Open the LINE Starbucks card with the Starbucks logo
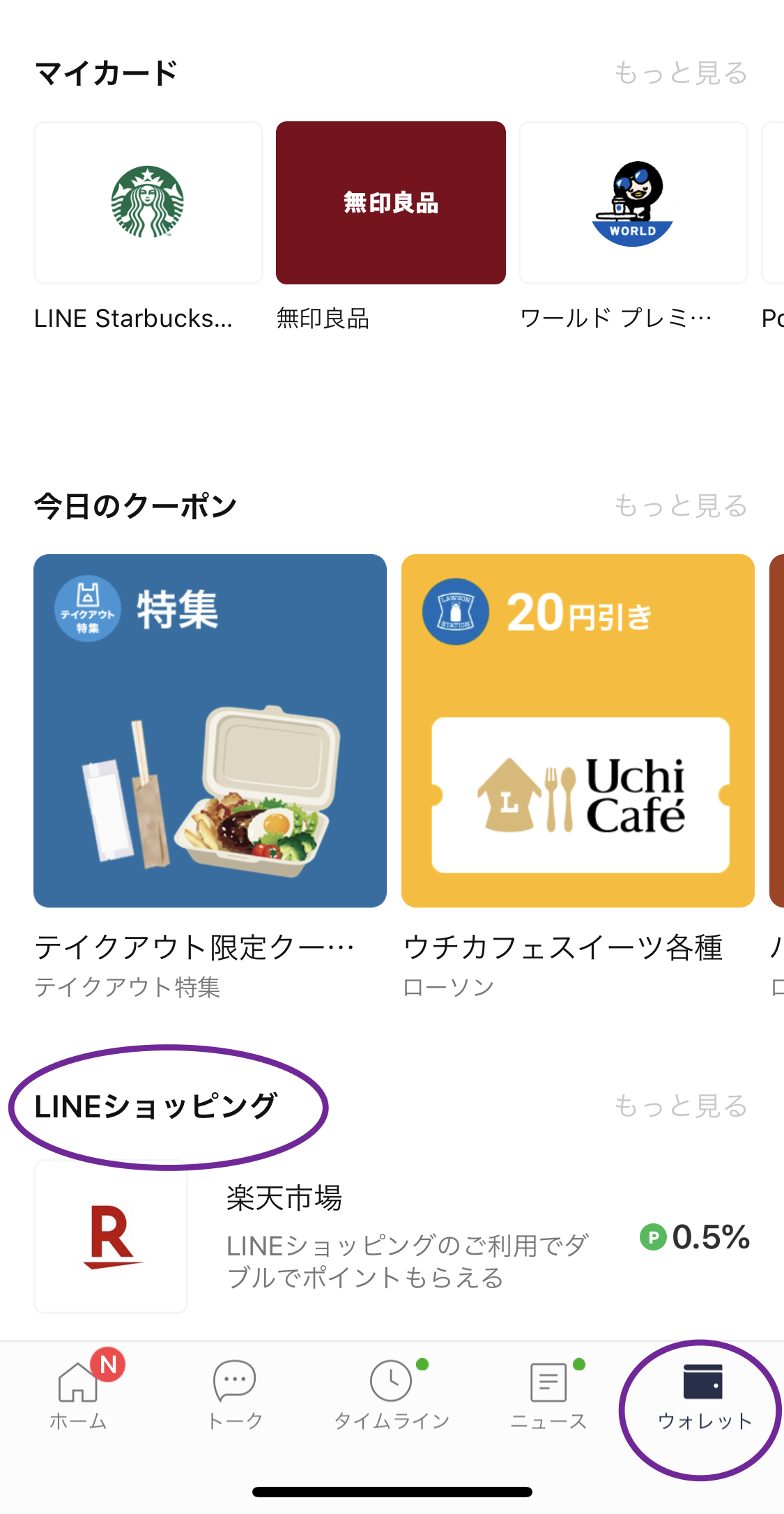784x1514 pixels. point(147,202)
